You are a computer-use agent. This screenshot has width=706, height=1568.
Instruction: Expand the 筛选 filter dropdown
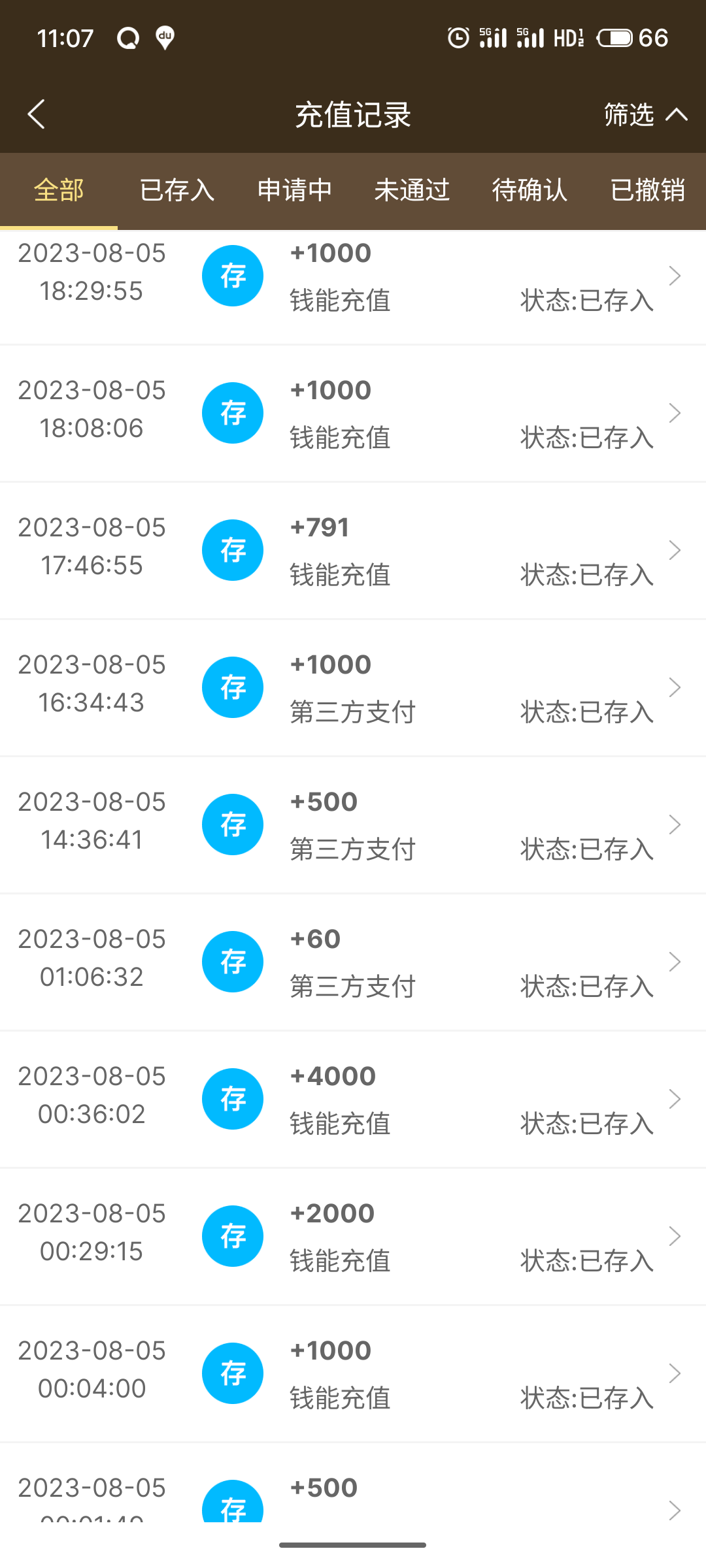click(645, 115)
